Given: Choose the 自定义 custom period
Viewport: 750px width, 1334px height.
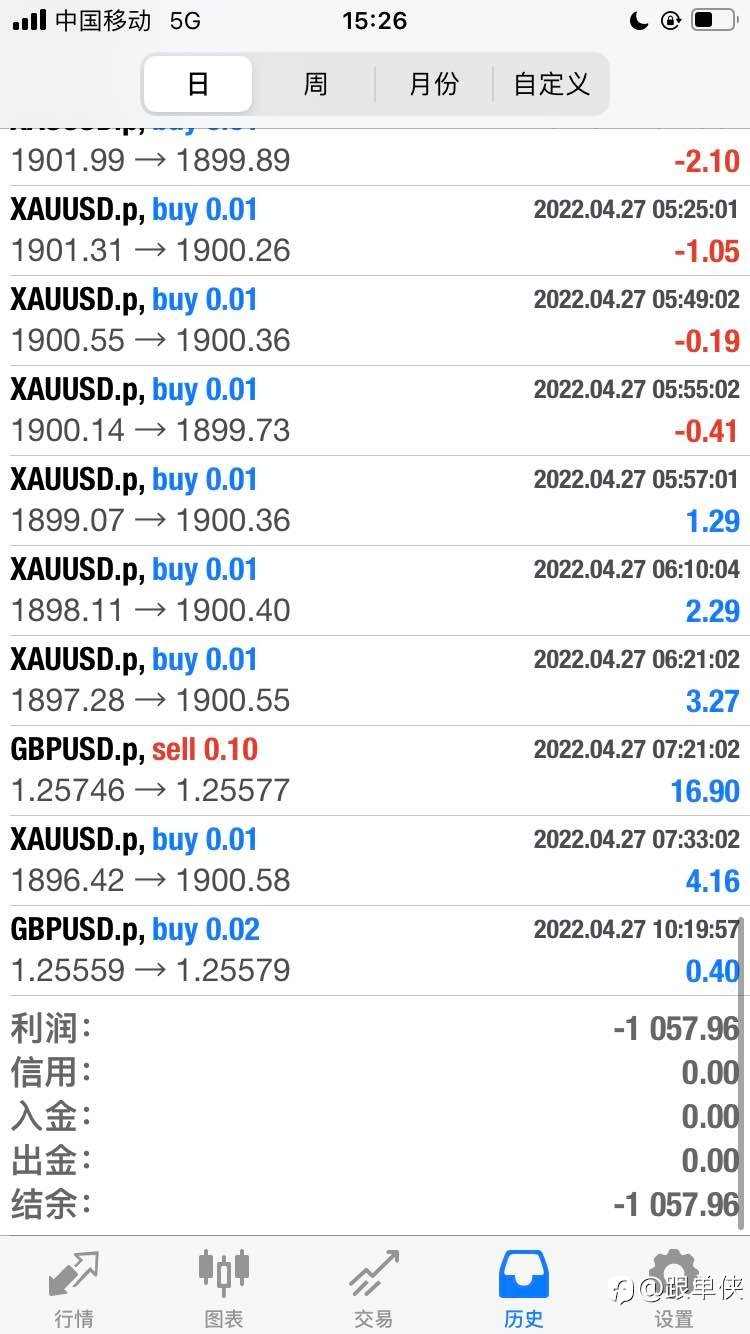Looking at the screenshot, I should pos(551,84).
